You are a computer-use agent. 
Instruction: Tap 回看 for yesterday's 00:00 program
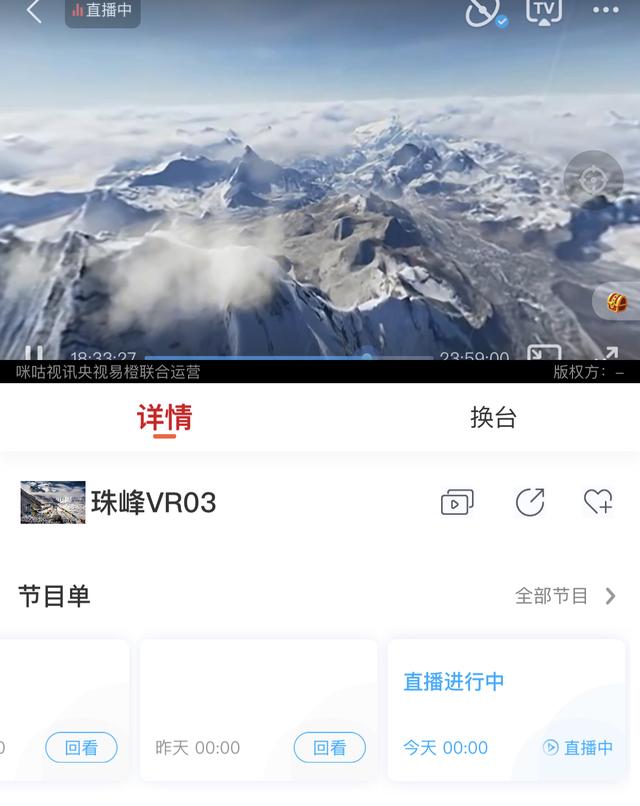tap(329, 747)
